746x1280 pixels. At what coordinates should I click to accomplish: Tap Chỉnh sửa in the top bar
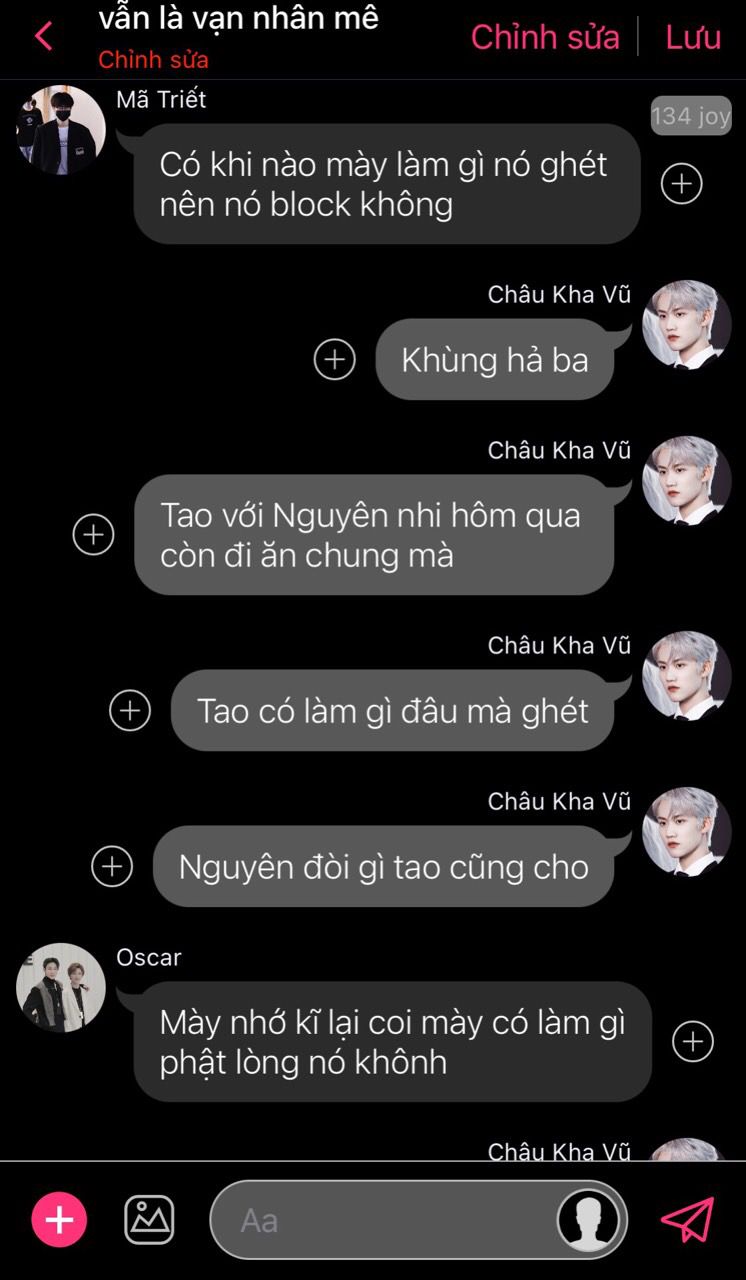point(545,37)
